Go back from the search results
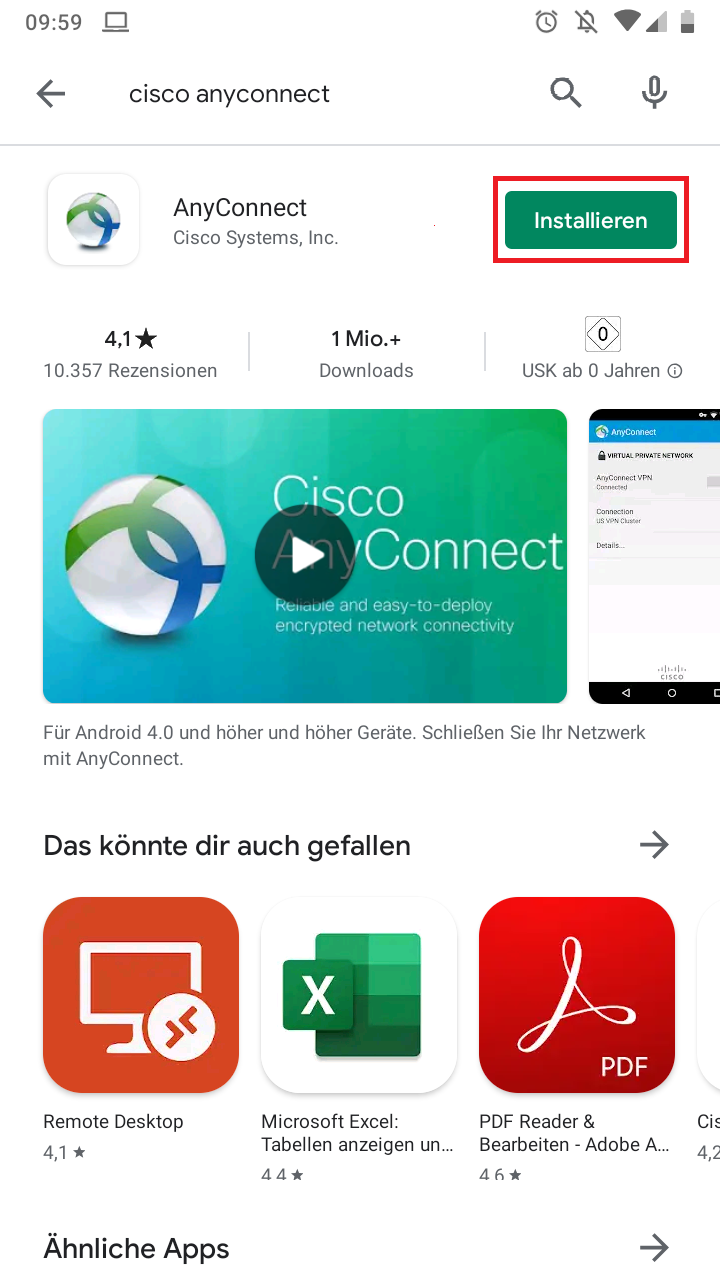This screenshot has width=720, height=1280. pos(50,94)
